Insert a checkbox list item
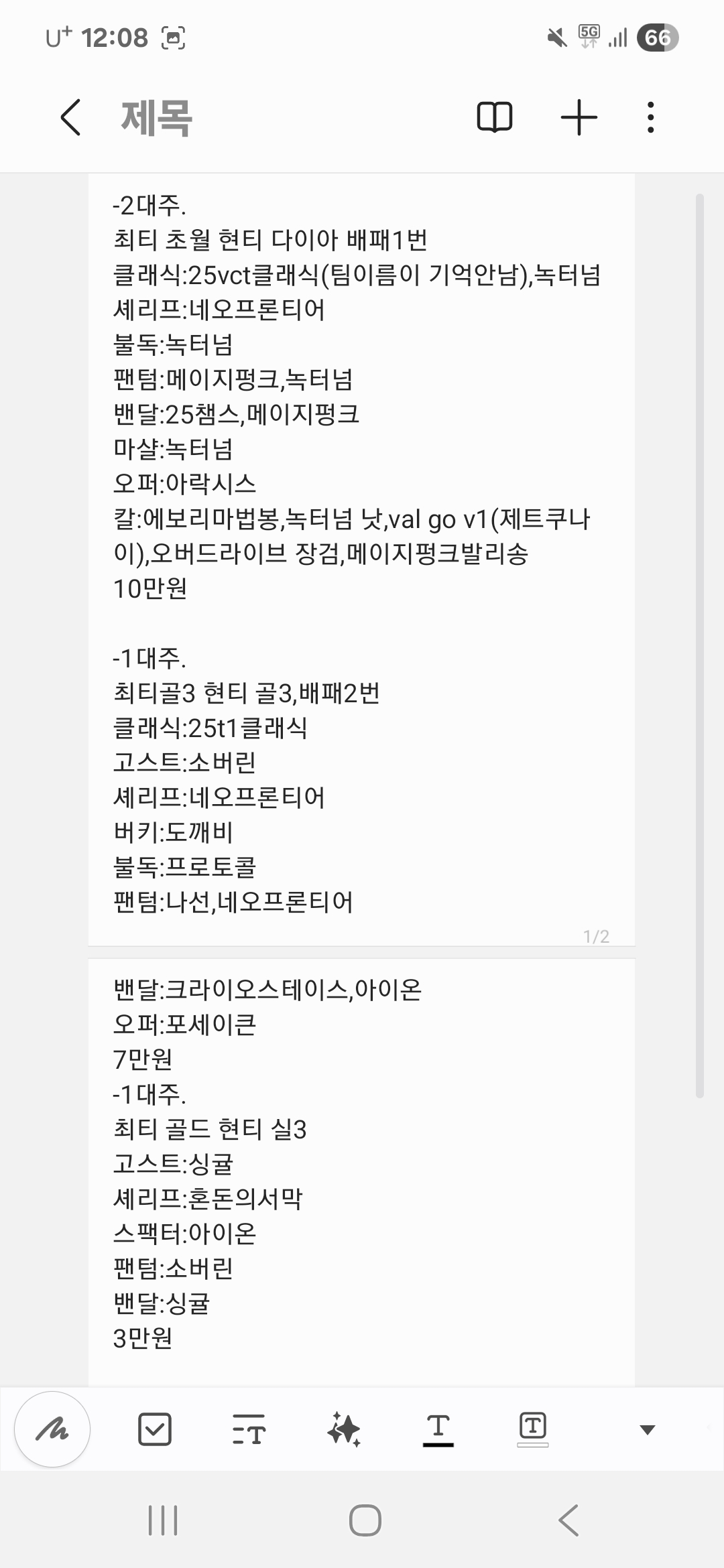724x1568 pixels. (155, 1430)
